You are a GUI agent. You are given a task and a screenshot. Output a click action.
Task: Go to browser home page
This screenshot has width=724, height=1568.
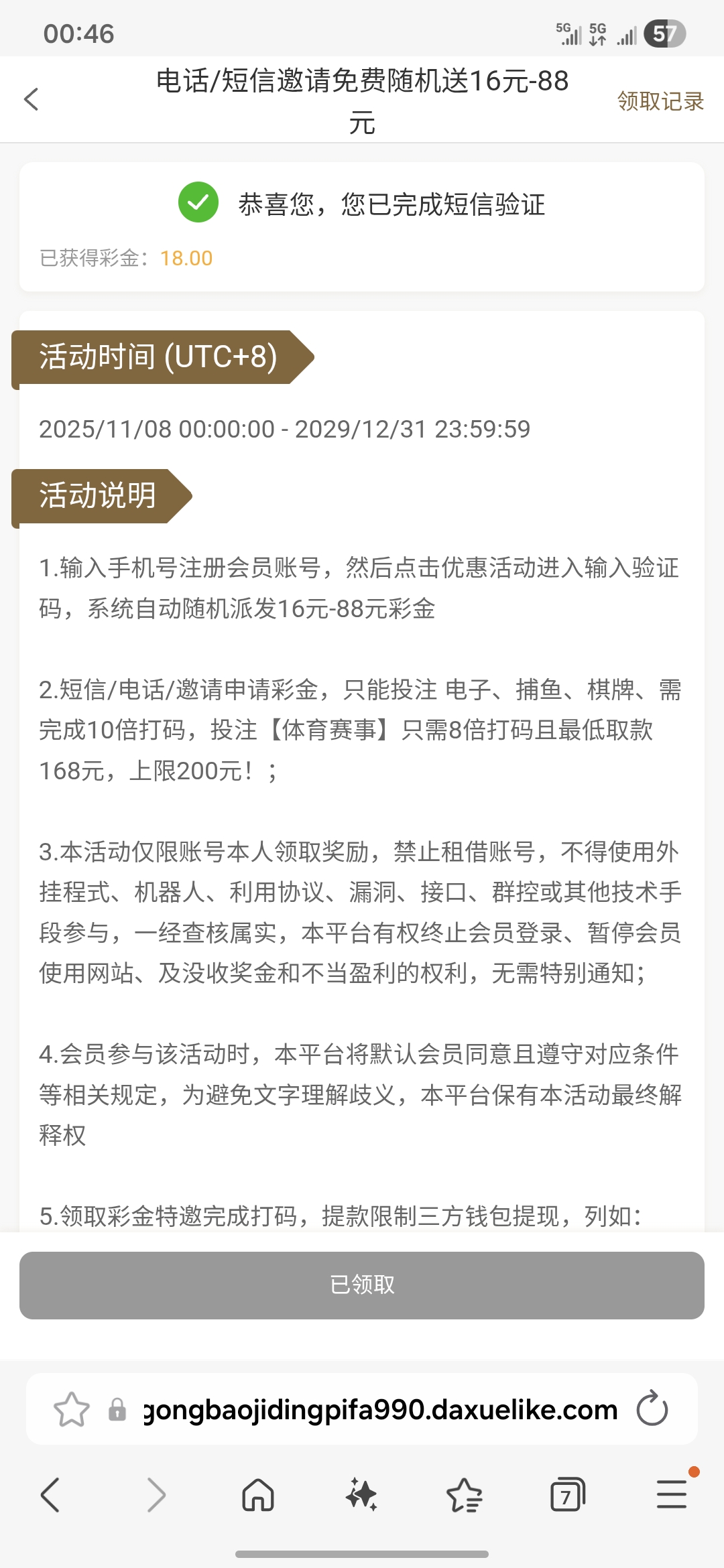(x=258, y=1495)
